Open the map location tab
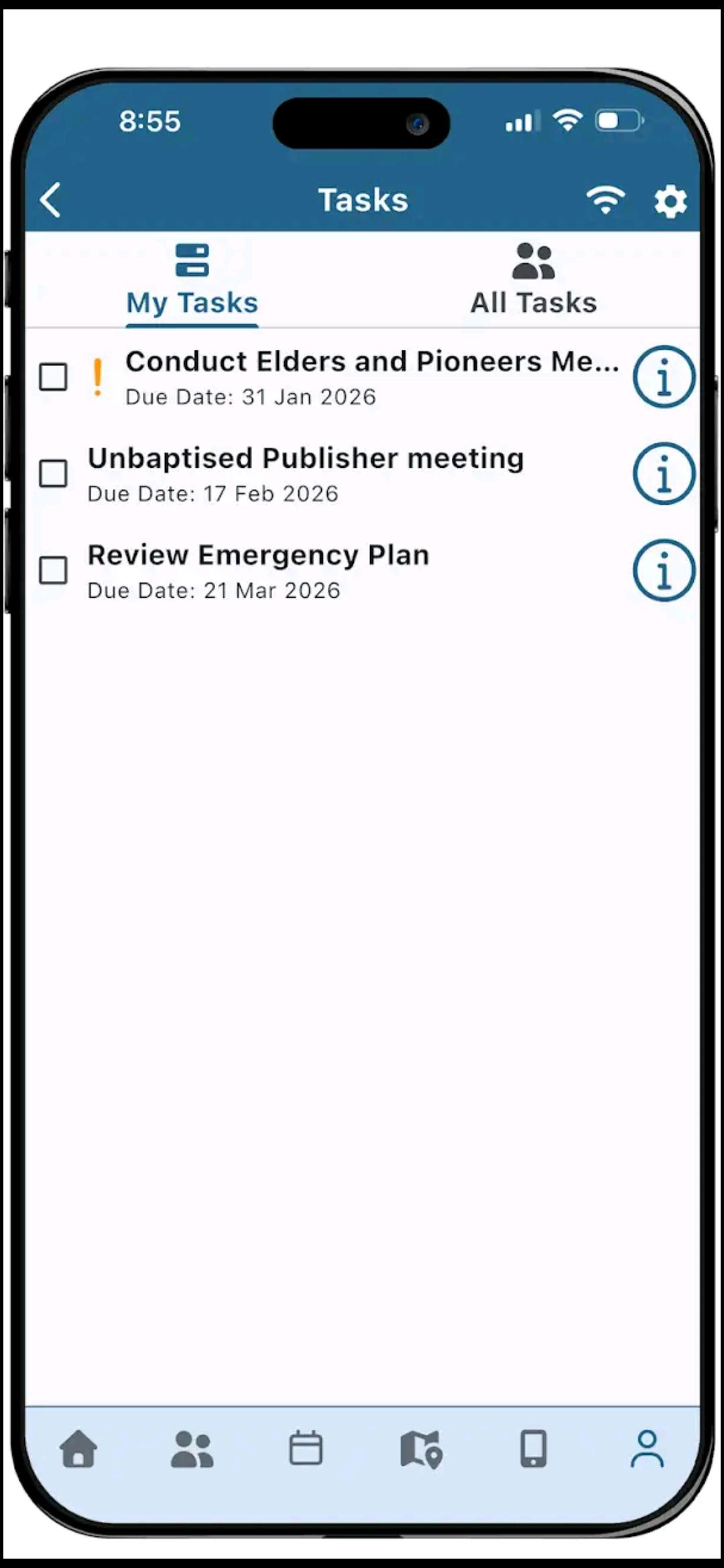Viewport: 724px width, 1568px height. pos(421,1449)
